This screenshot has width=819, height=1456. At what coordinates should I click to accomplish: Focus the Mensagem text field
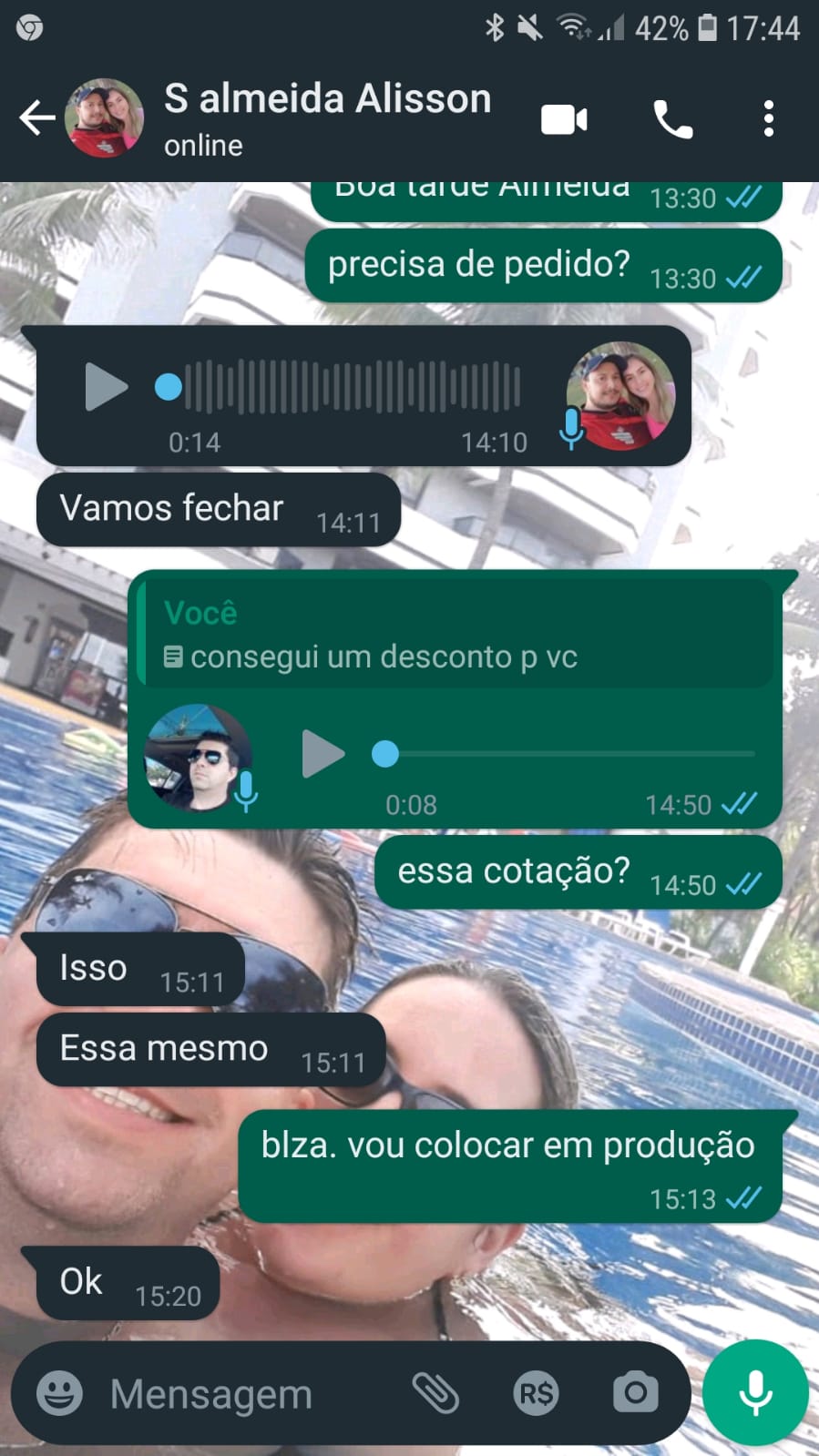[x=246, y=1393]
